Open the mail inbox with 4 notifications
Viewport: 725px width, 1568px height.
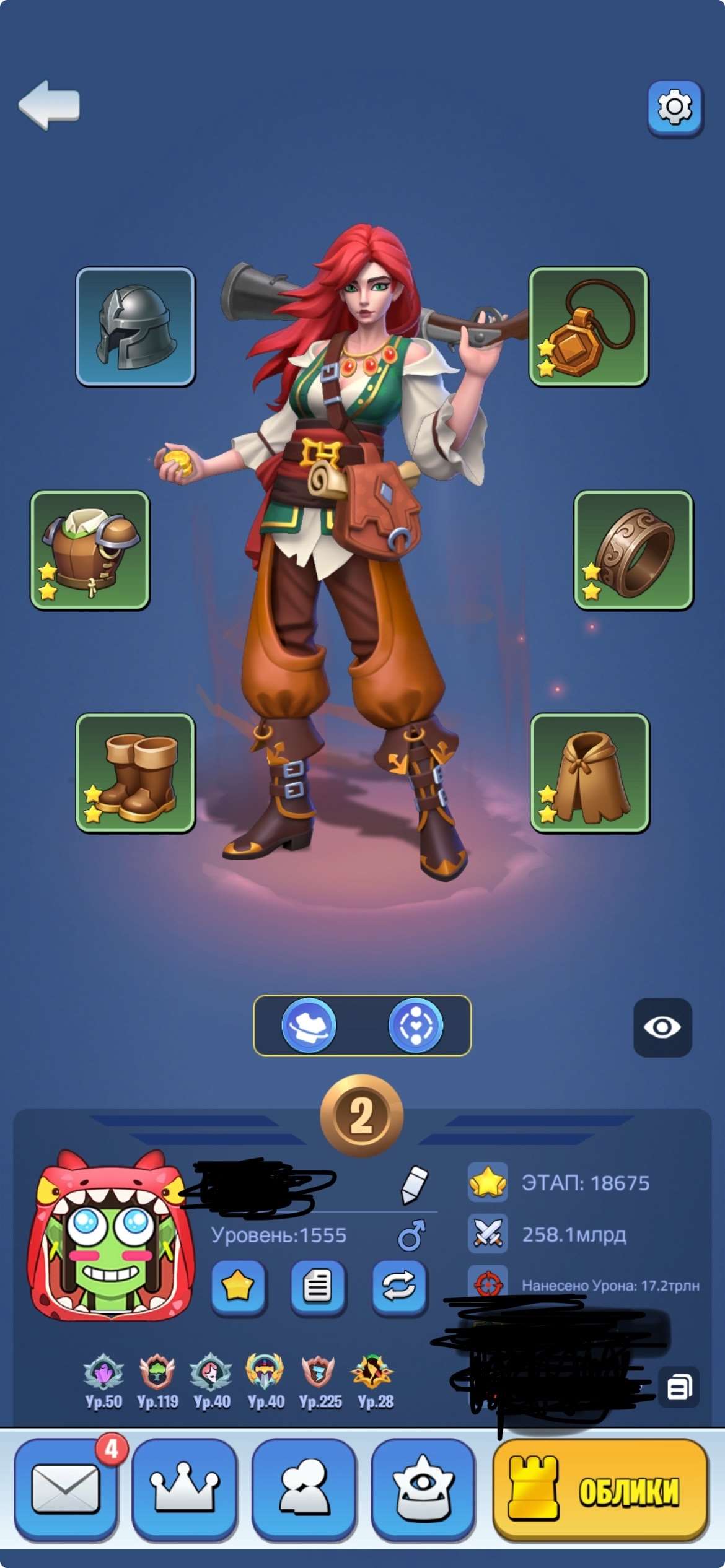coord(66,1489)
